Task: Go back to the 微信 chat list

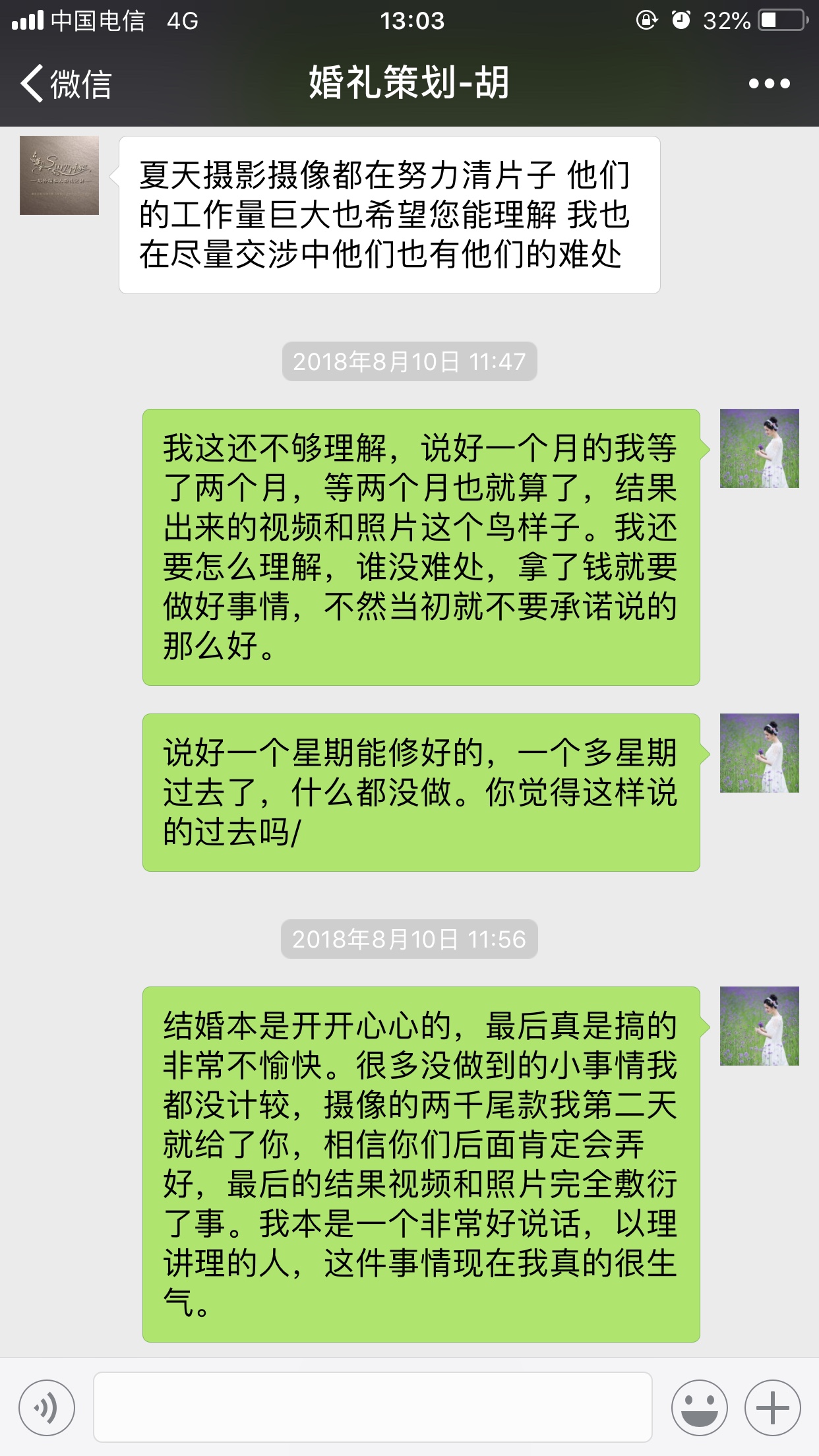Action: (x=66, y=84)
